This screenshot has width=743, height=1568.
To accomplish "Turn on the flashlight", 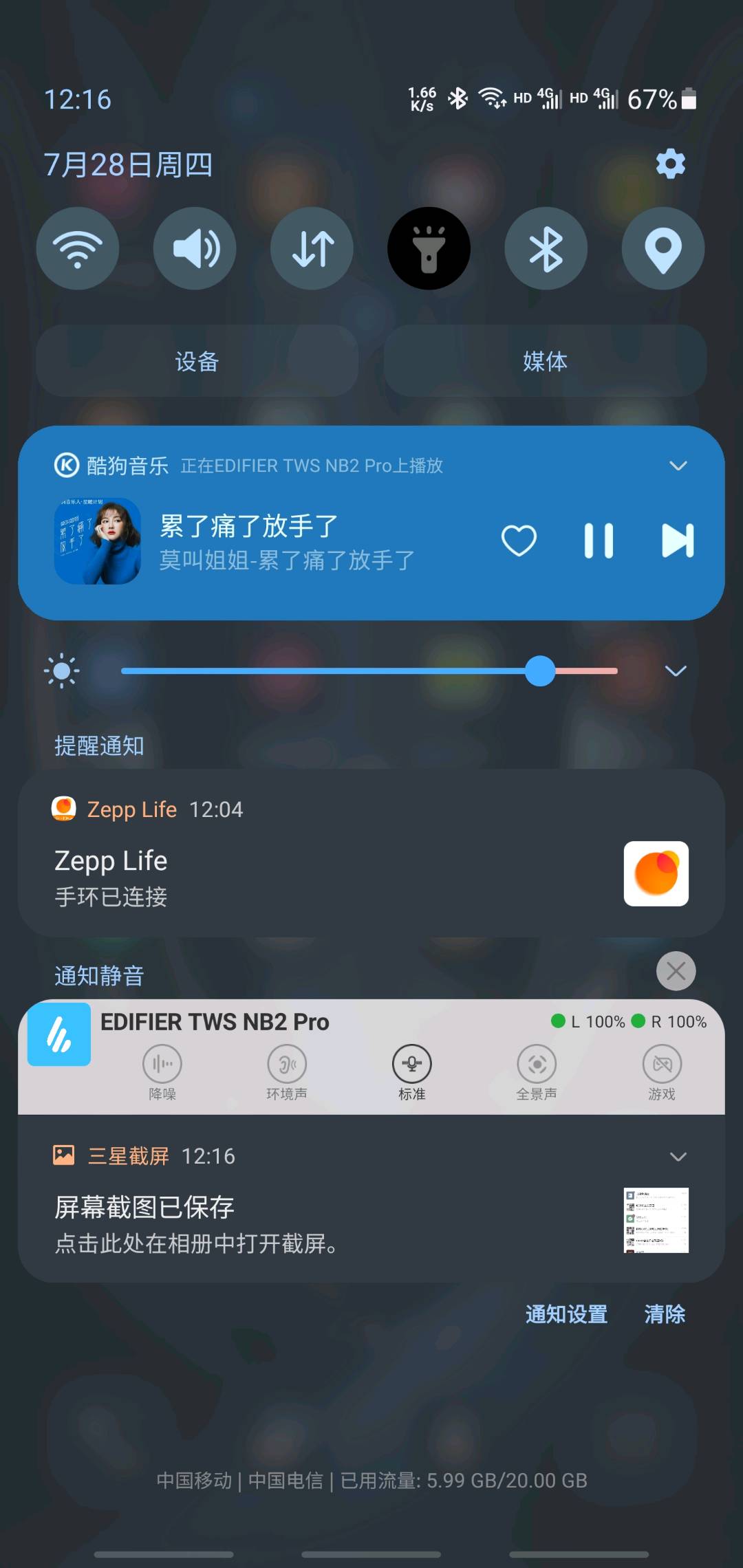I will (429, 248).
